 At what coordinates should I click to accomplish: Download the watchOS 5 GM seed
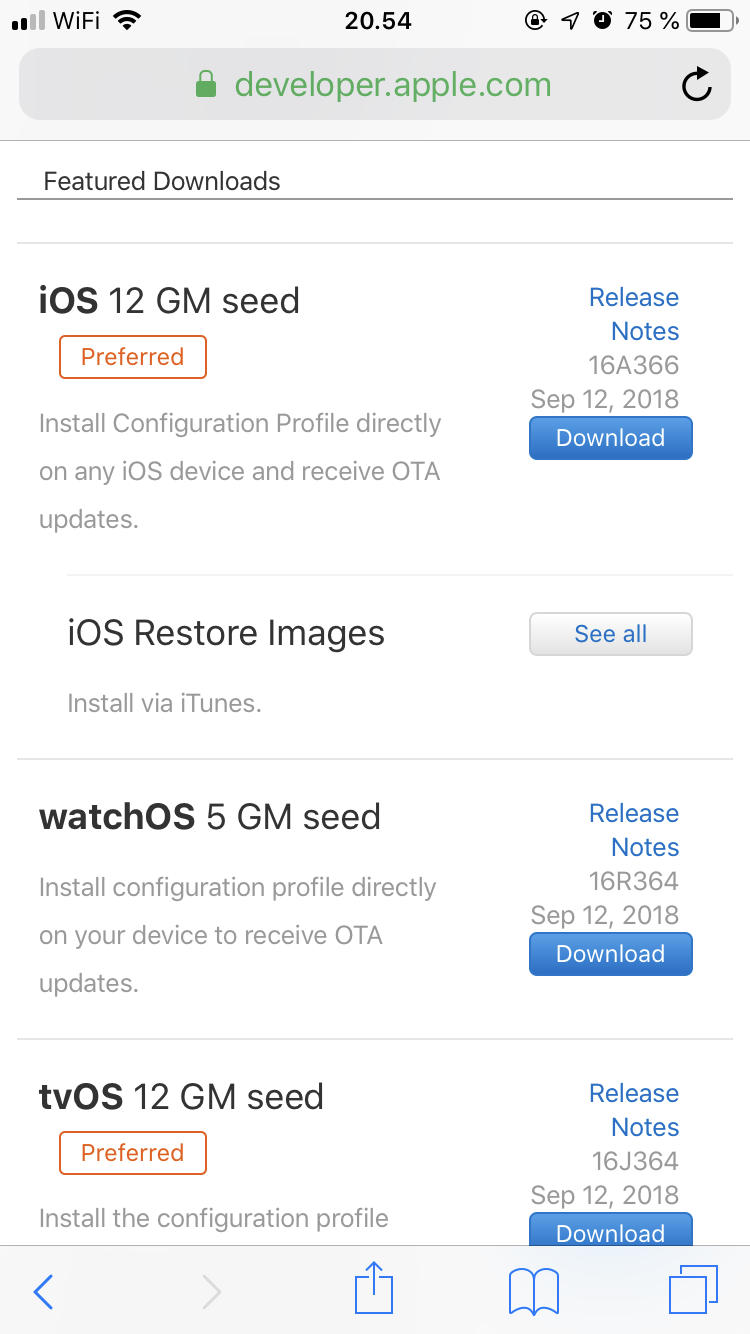click(x=610, y=953)
